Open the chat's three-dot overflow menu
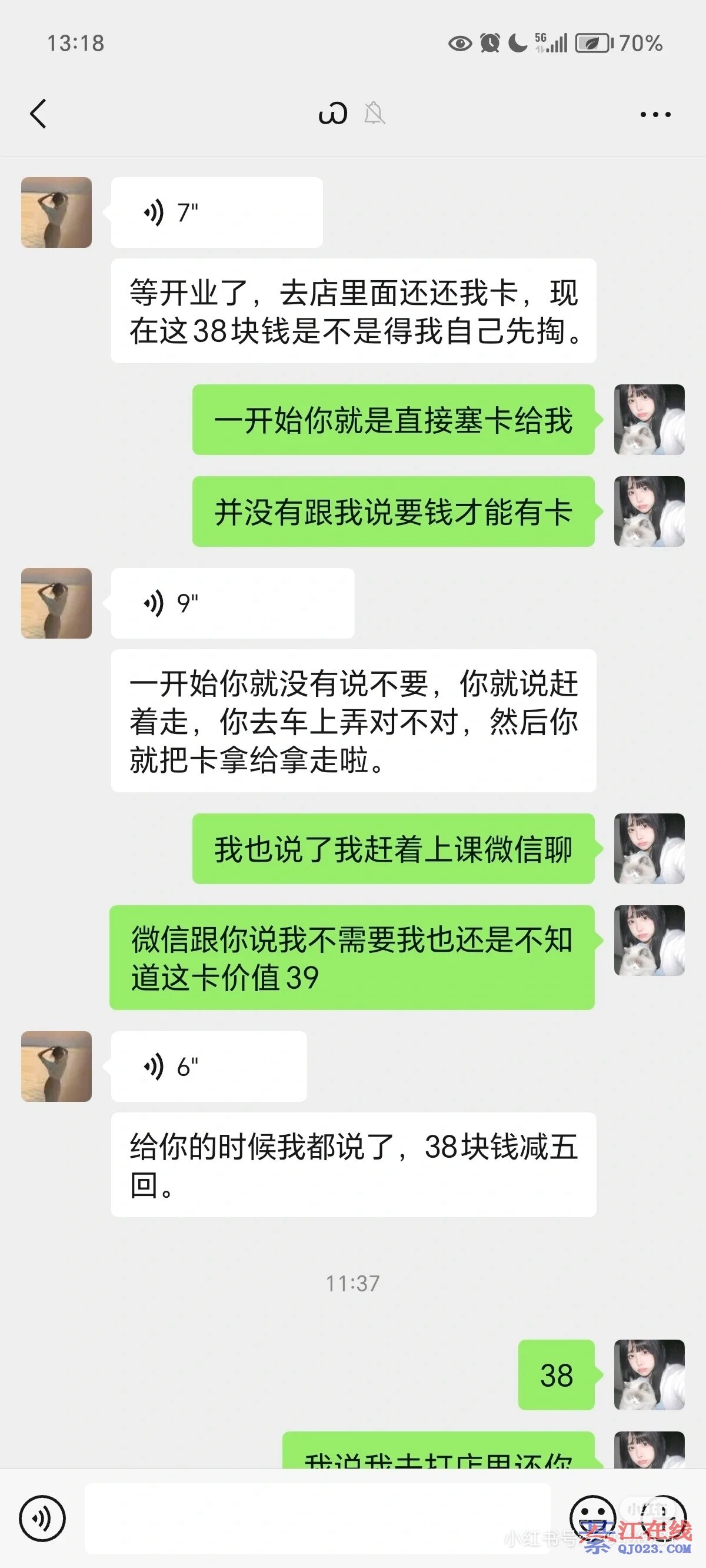Screen dimensions: 706x1568 [x=655, y=114]
